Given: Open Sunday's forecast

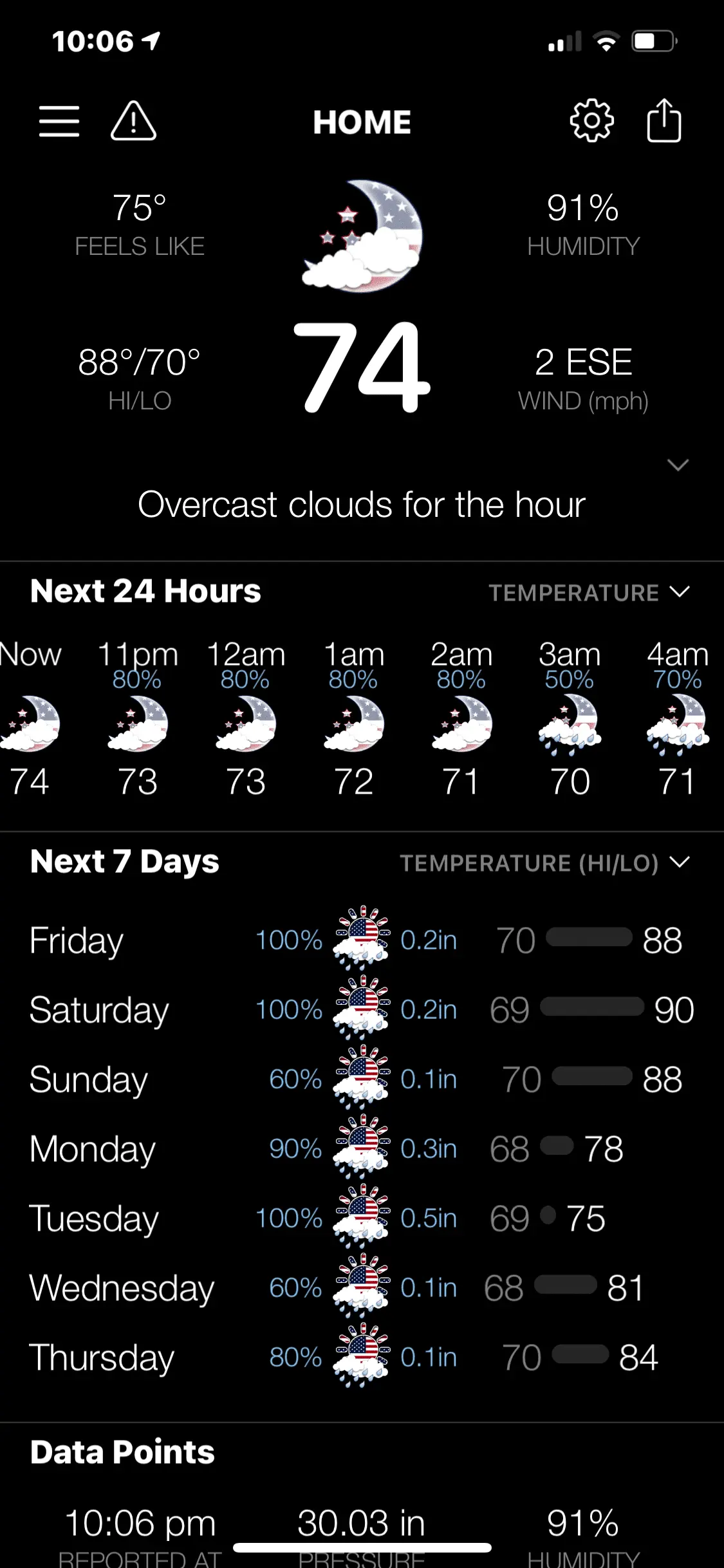Looking at the screenshot, I should point(362,1079).
